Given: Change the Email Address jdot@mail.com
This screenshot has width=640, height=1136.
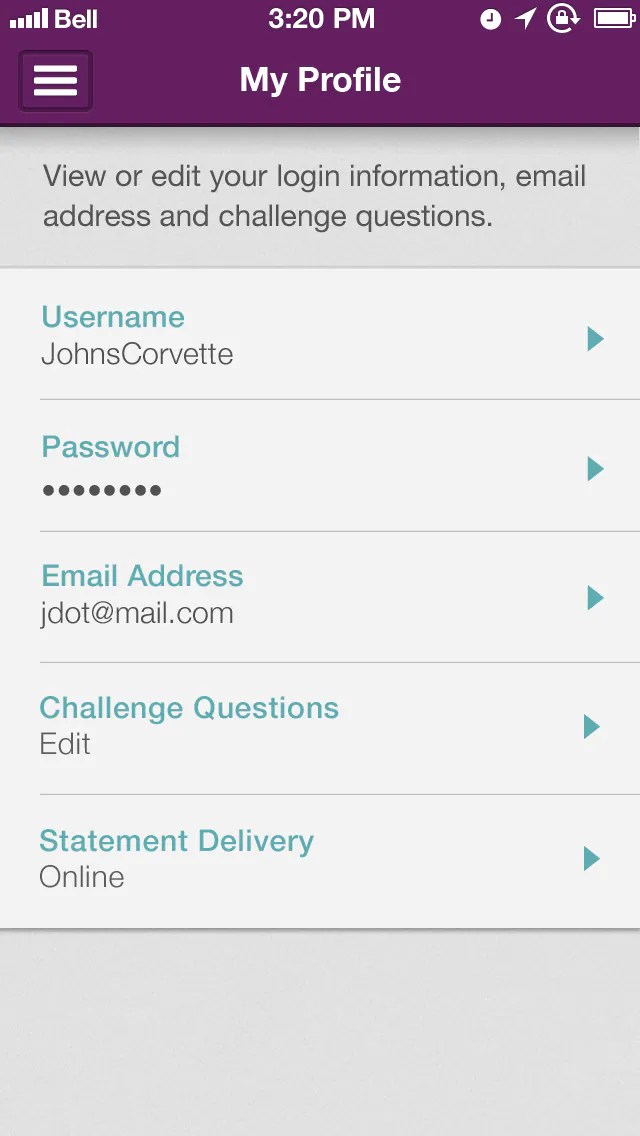Looking at the screenshot, I should click(320, 597).
